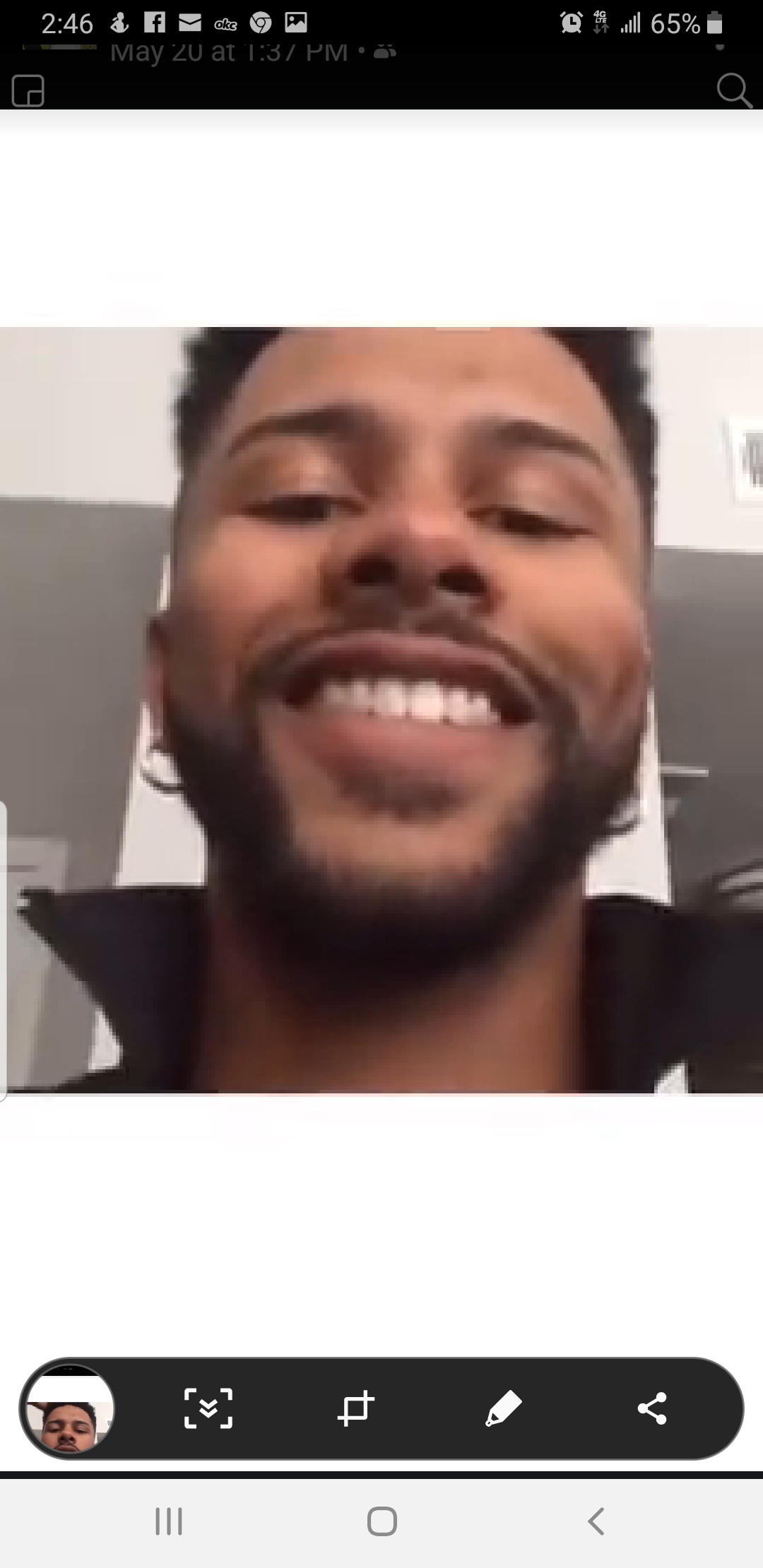Open recent apps from navigation bar
763x1568 pixels.
point(169,1521)
